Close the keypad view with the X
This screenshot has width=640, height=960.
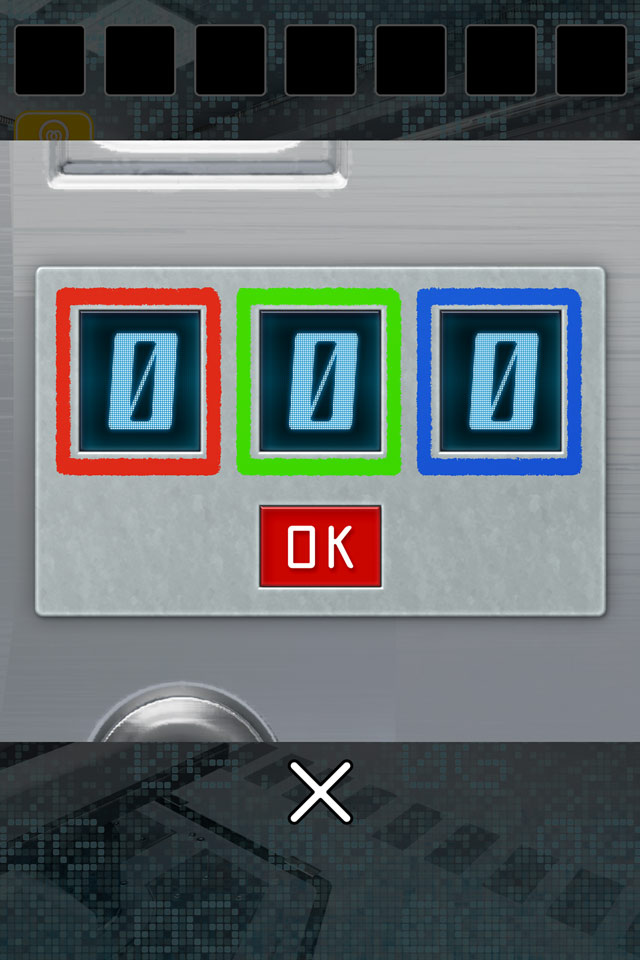click(x=320, y=791)
